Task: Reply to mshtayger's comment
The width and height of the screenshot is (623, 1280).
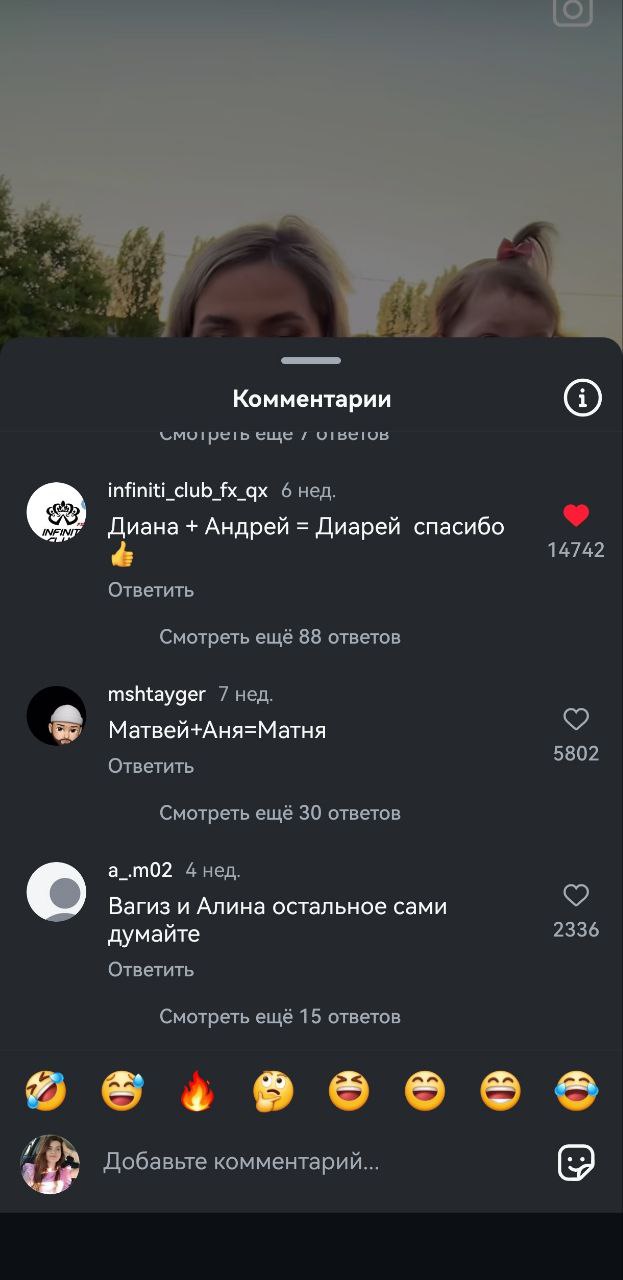Action: pos(151,766)
